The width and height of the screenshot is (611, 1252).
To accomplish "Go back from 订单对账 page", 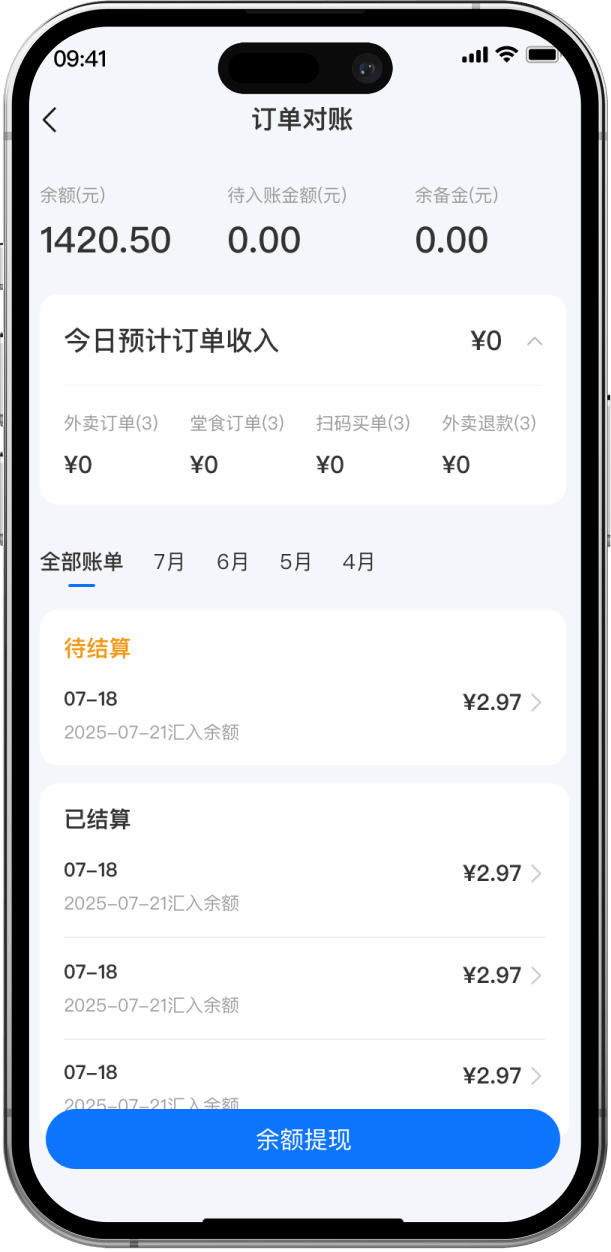I will (x=50, y=120).
